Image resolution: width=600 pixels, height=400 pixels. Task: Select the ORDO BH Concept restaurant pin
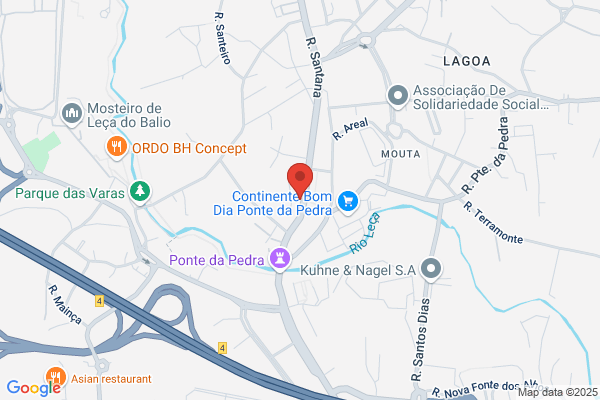coord(117,147)
